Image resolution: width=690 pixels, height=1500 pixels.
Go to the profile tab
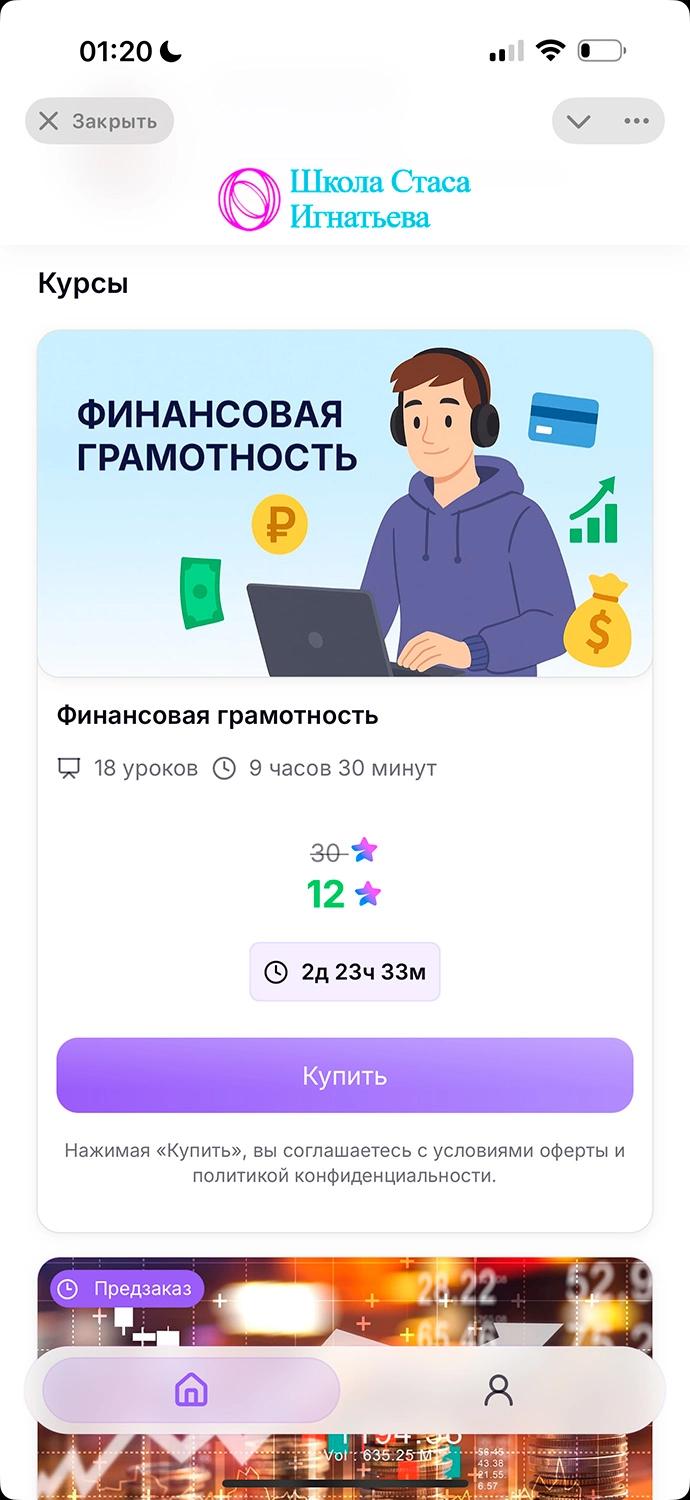[x=498, y=1390]
